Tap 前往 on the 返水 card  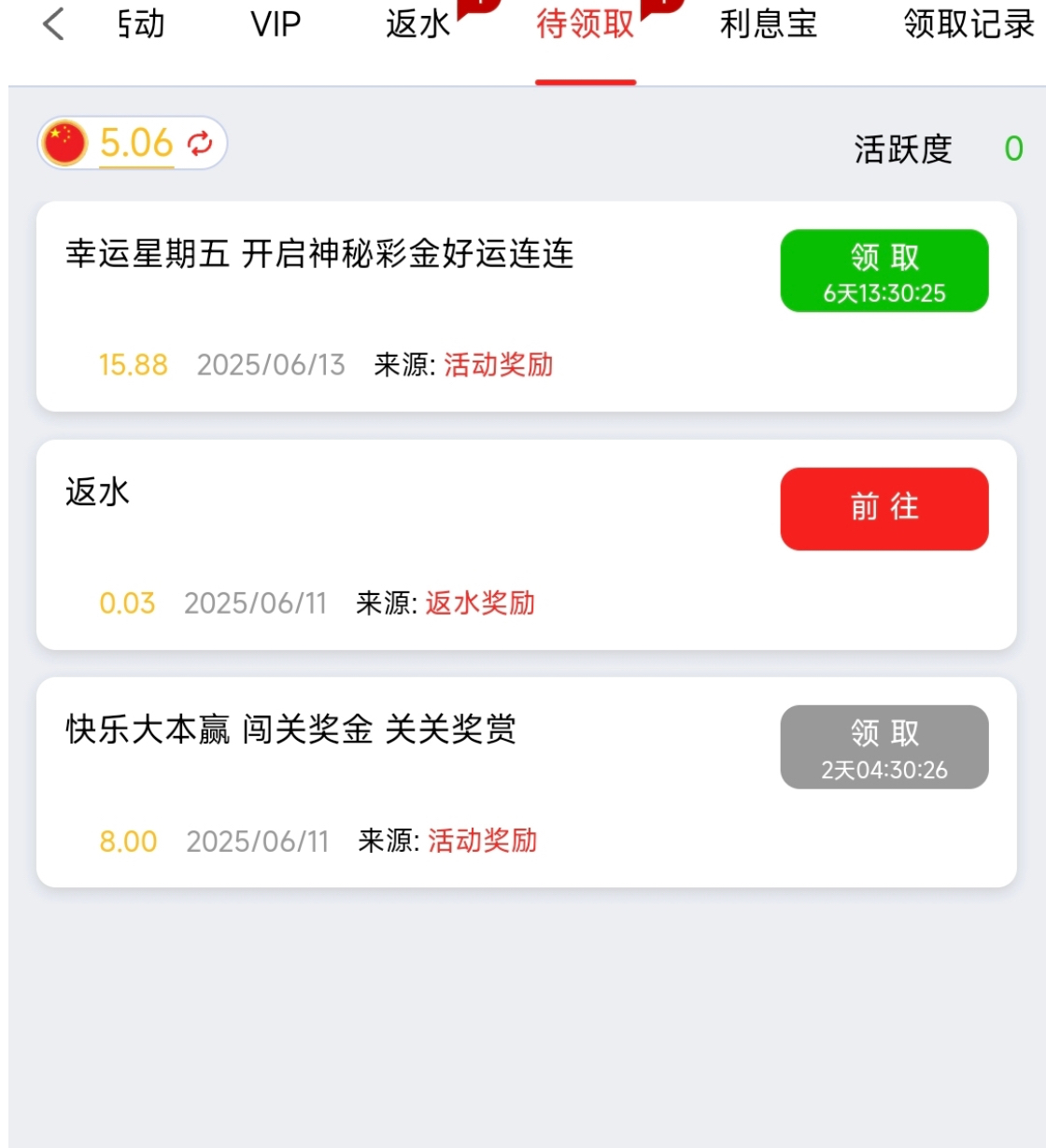pos(883,509)
